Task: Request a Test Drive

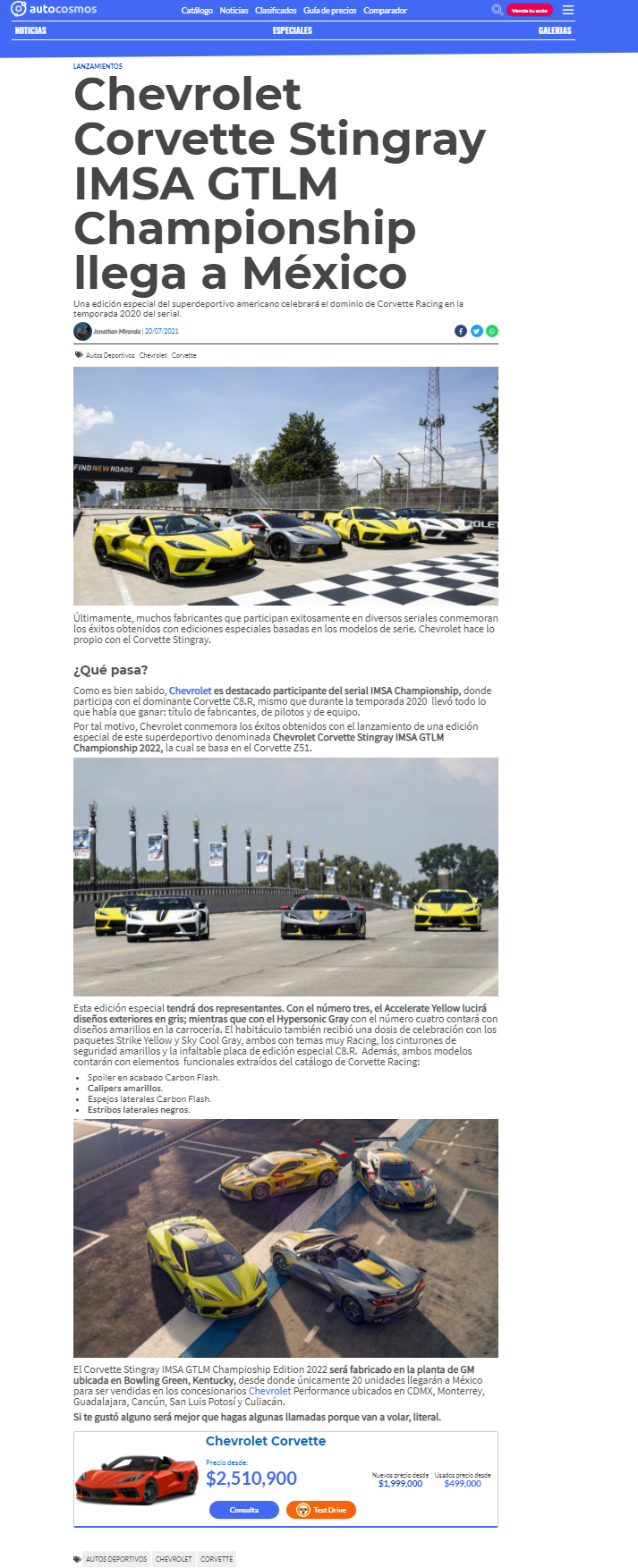Action: click(x=321, y=1510)
